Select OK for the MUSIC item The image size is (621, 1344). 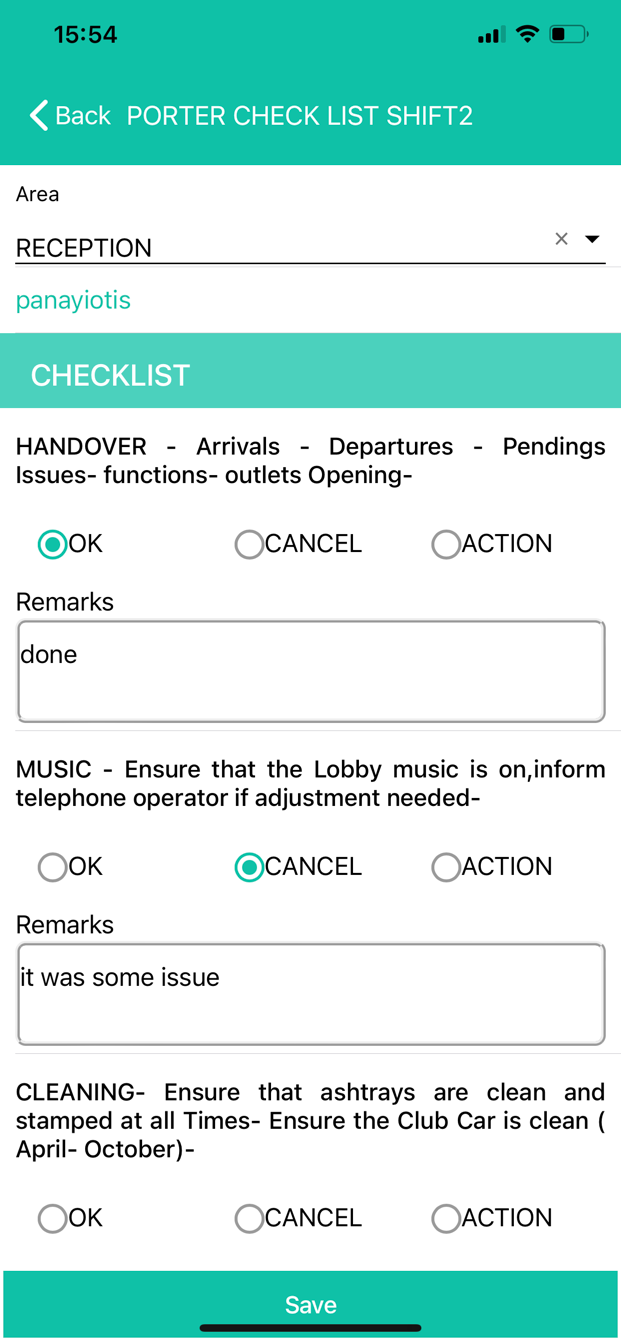click(52, 867)
